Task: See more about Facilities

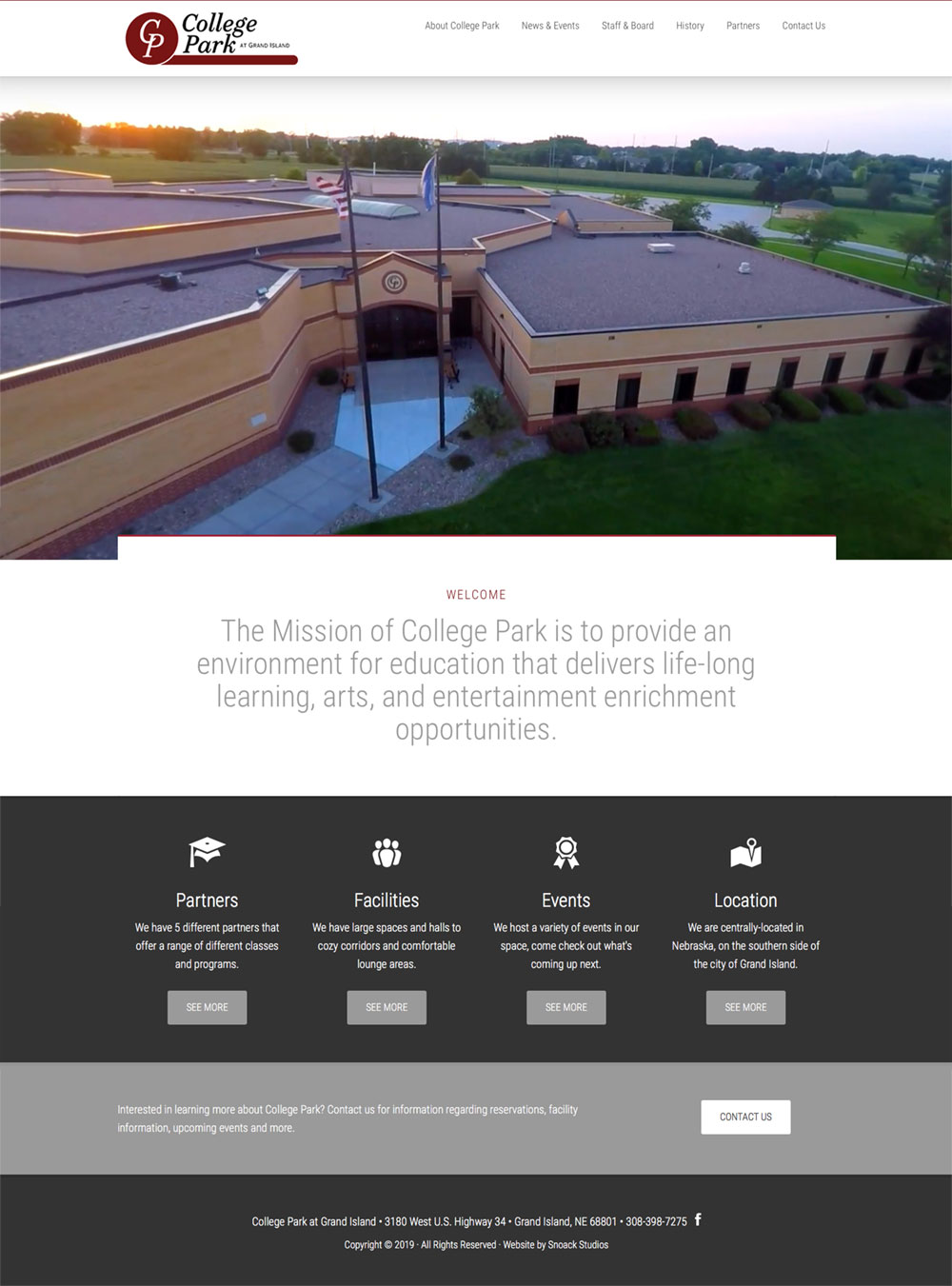Action: click(387, 1007)
